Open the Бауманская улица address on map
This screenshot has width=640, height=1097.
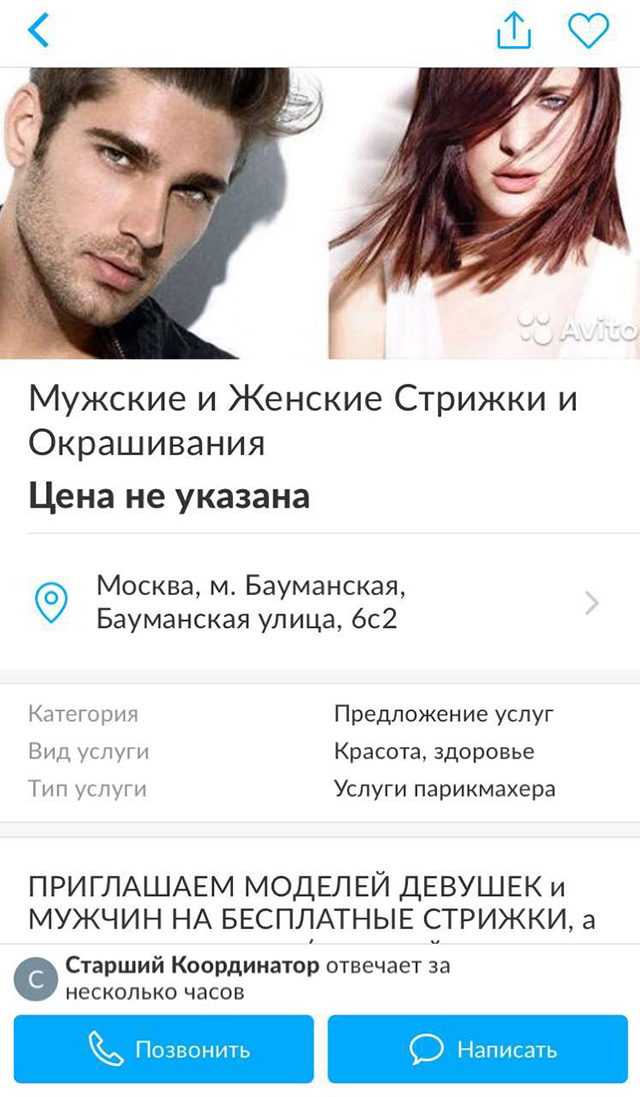coord(320,602)
